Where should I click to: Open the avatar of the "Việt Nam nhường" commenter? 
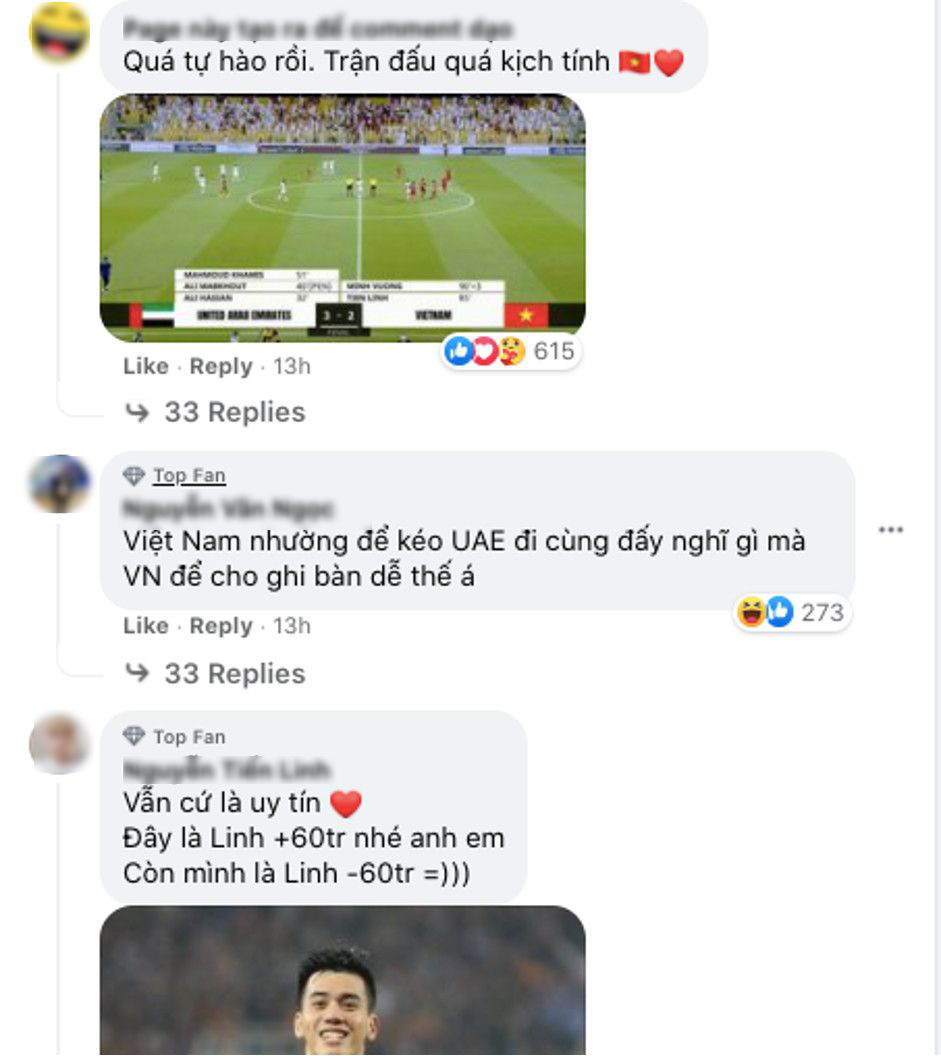coord(60,484)
